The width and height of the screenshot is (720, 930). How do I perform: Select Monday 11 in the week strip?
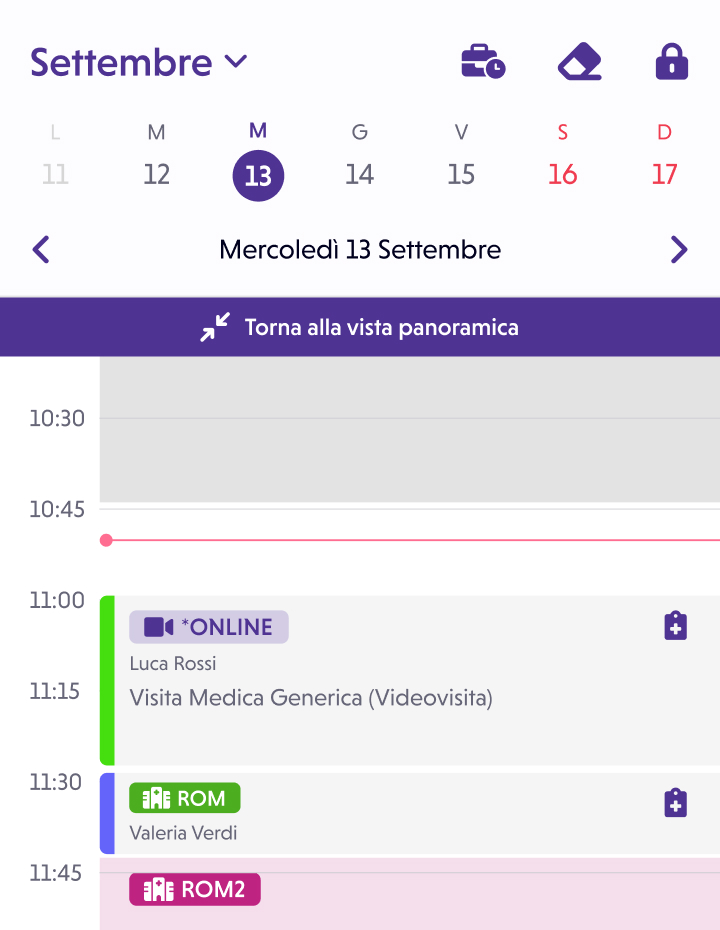[55, 175]
